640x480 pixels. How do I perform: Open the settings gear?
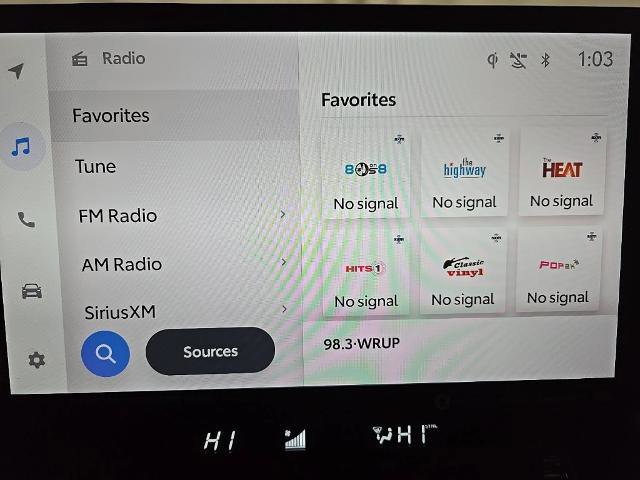click(37, 360)
